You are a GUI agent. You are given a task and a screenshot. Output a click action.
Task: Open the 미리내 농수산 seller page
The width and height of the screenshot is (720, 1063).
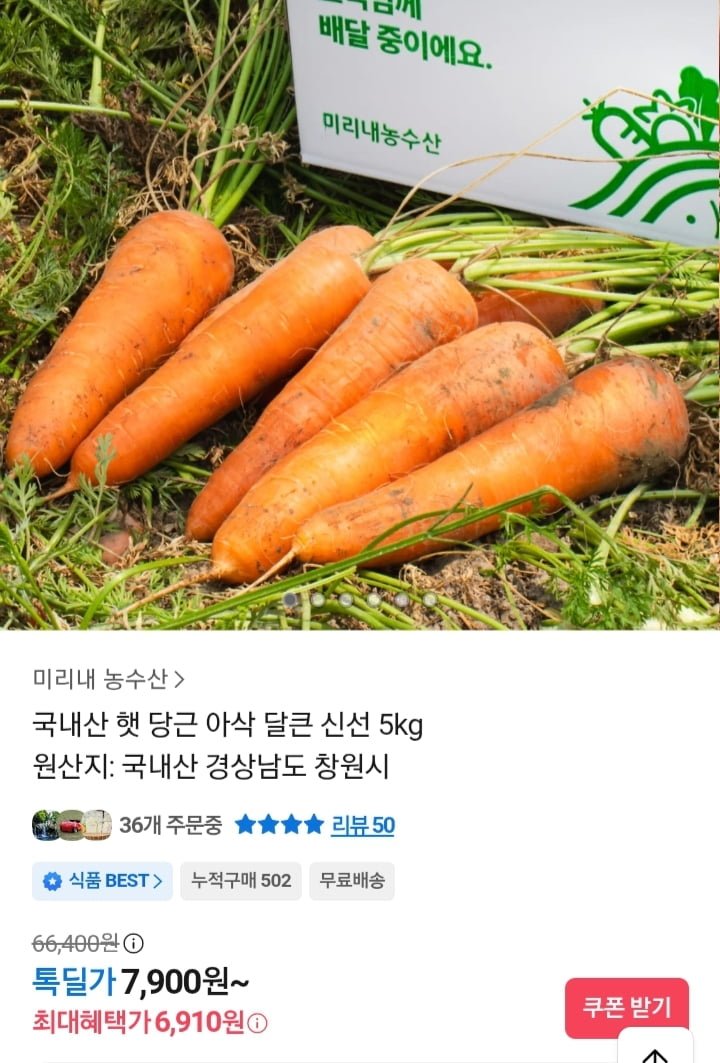[x=108, y=679]
